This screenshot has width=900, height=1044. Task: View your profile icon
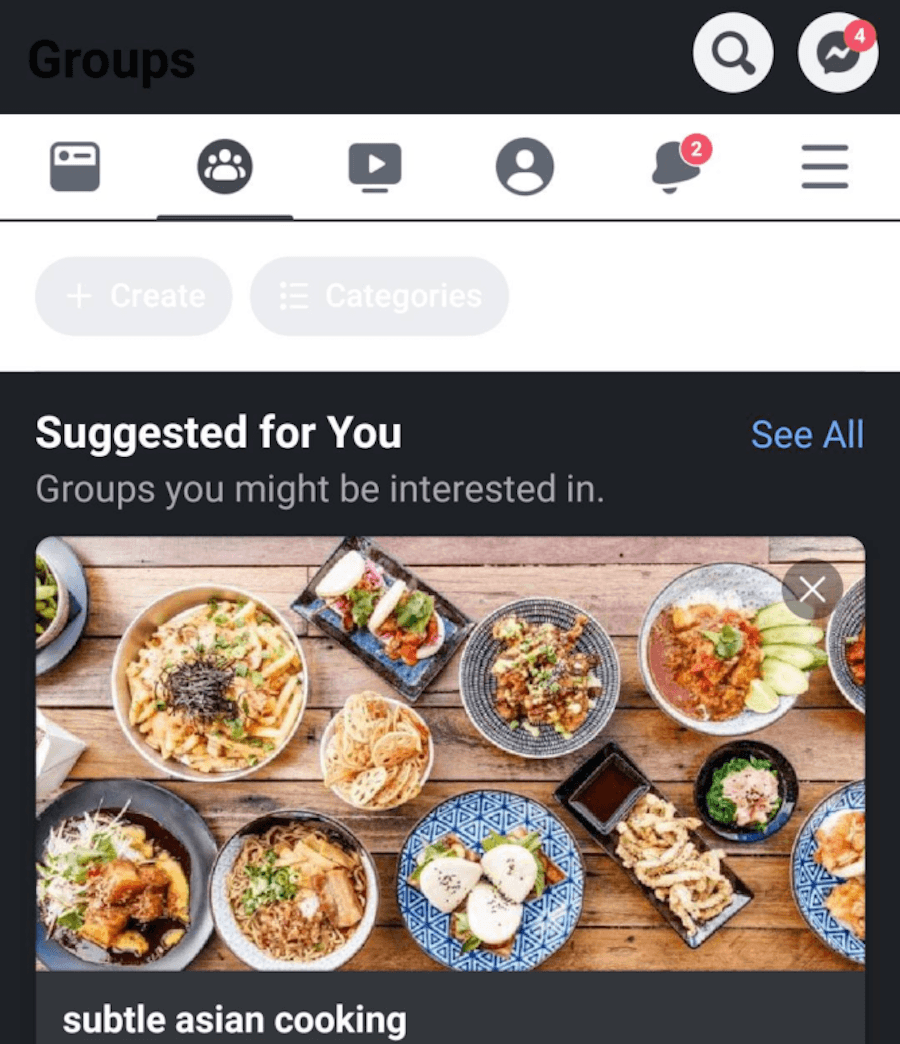(x=525, y=167)
